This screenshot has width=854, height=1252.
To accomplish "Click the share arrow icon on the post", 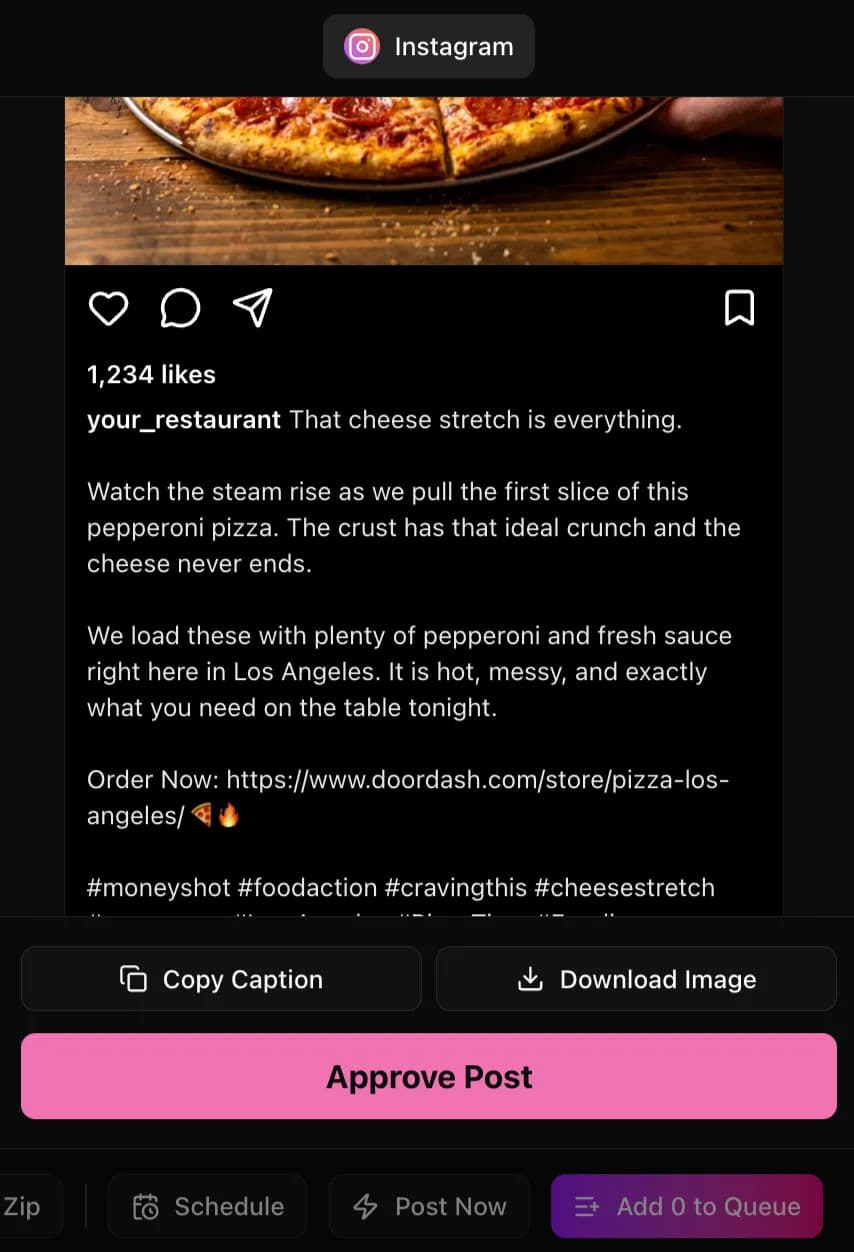I will click(252, 308).
